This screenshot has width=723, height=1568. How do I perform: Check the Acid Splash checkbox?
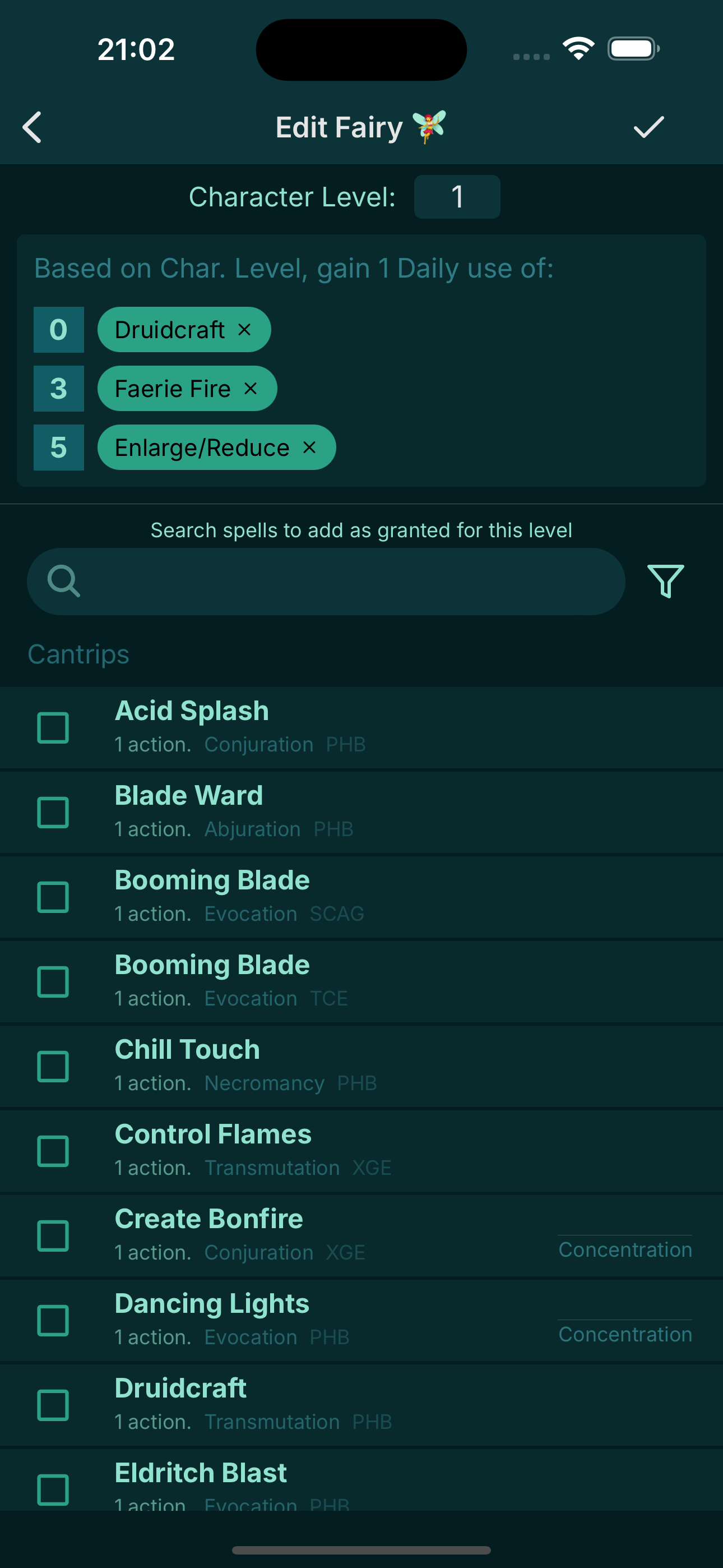53,727
